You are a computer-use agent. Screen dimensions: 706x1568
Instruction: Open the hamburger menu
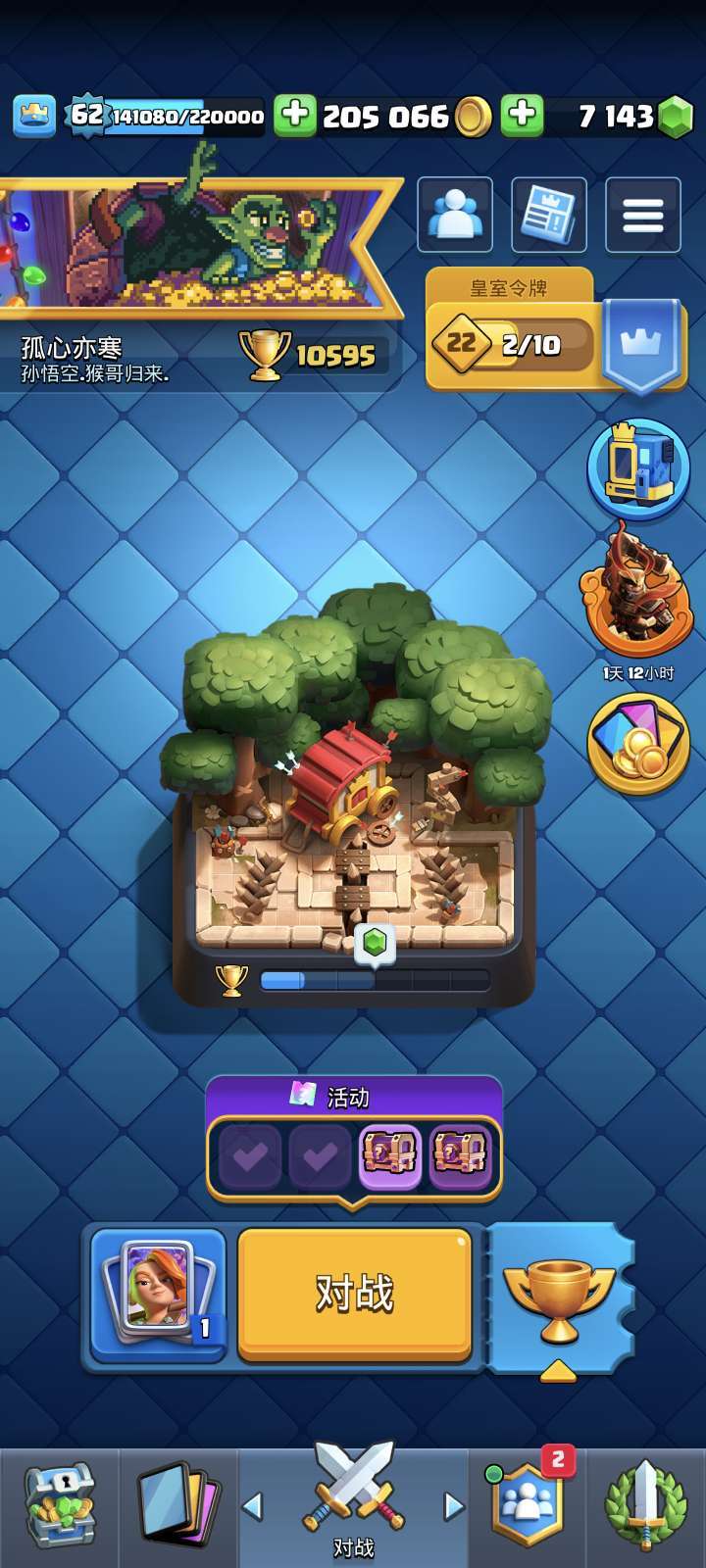click(642, 215)
